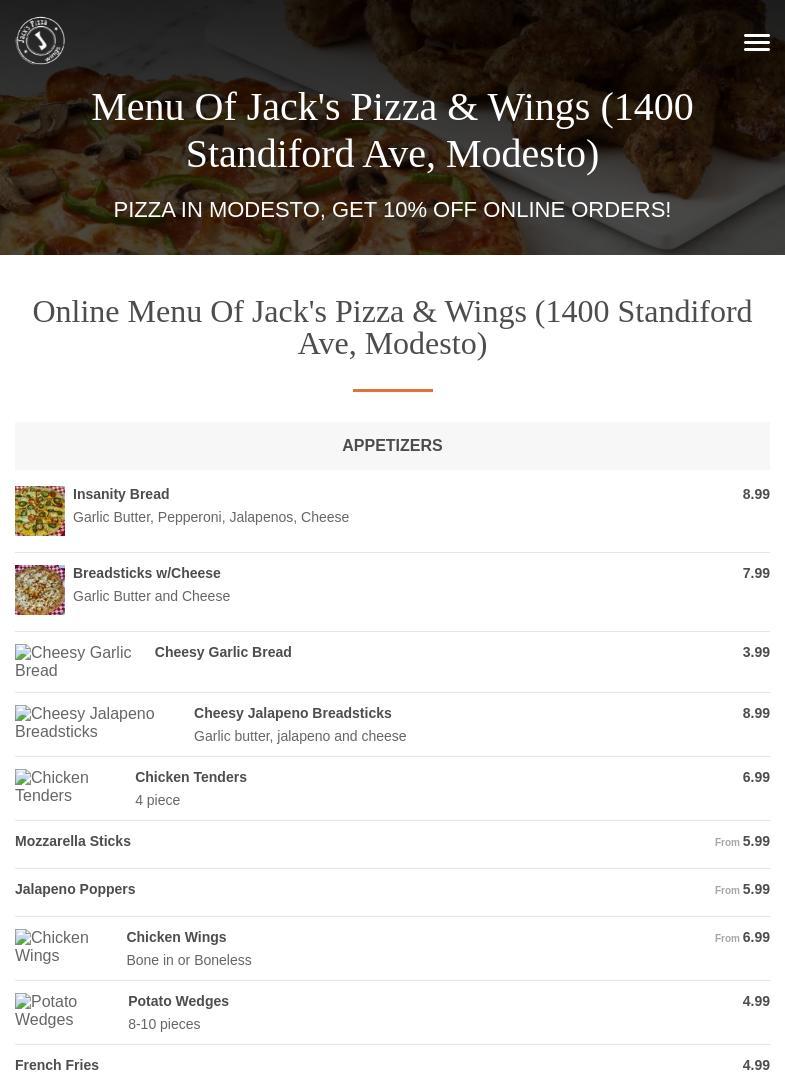
Task: Open Cheesy Jalapeno Breadsticks item
Action: [x=292, y=713]
